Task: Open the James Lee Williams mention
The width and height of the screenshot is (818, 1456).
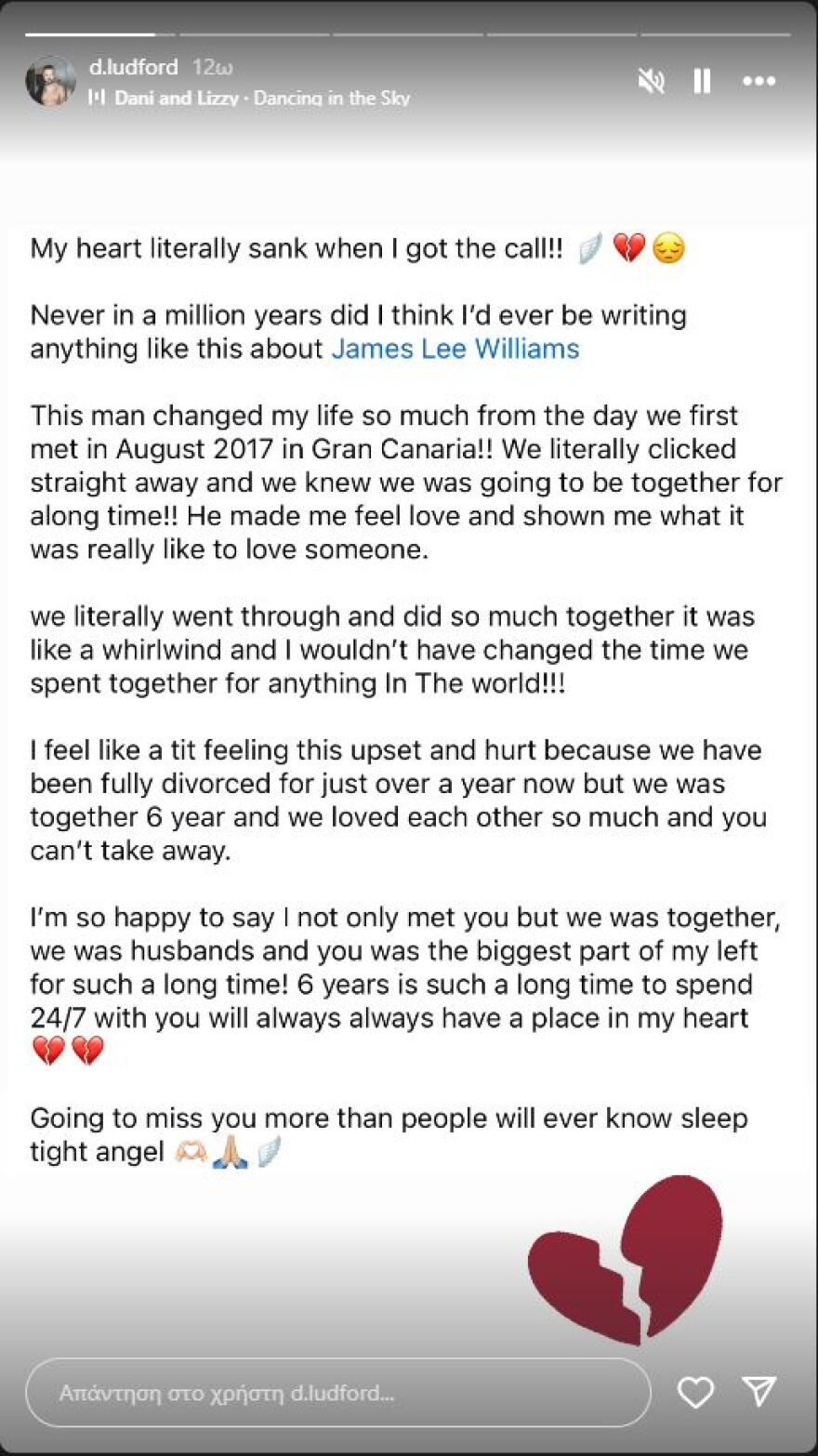Action: (x=455, y=349)
